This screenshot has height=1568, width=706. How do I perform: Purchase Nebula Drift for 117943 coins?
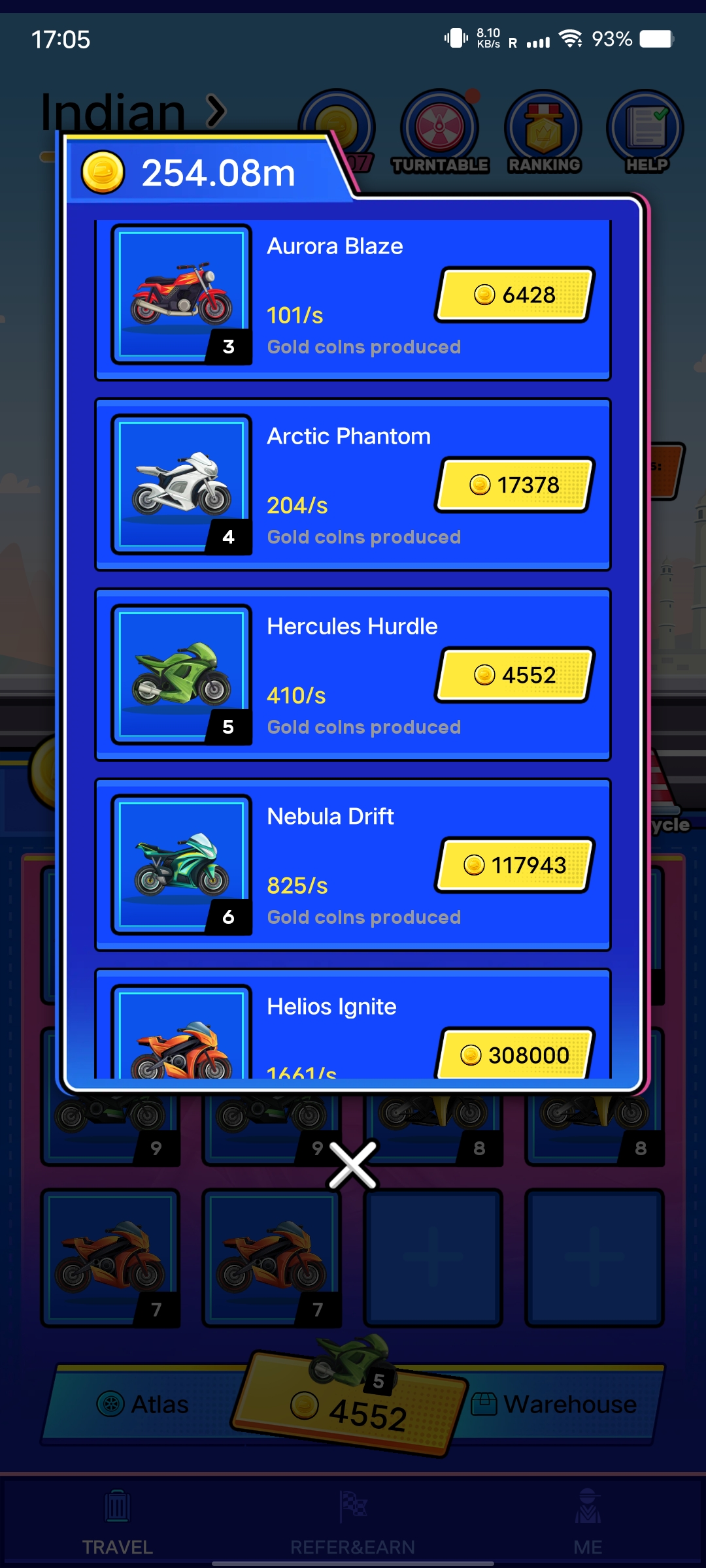tap(515, 865)
